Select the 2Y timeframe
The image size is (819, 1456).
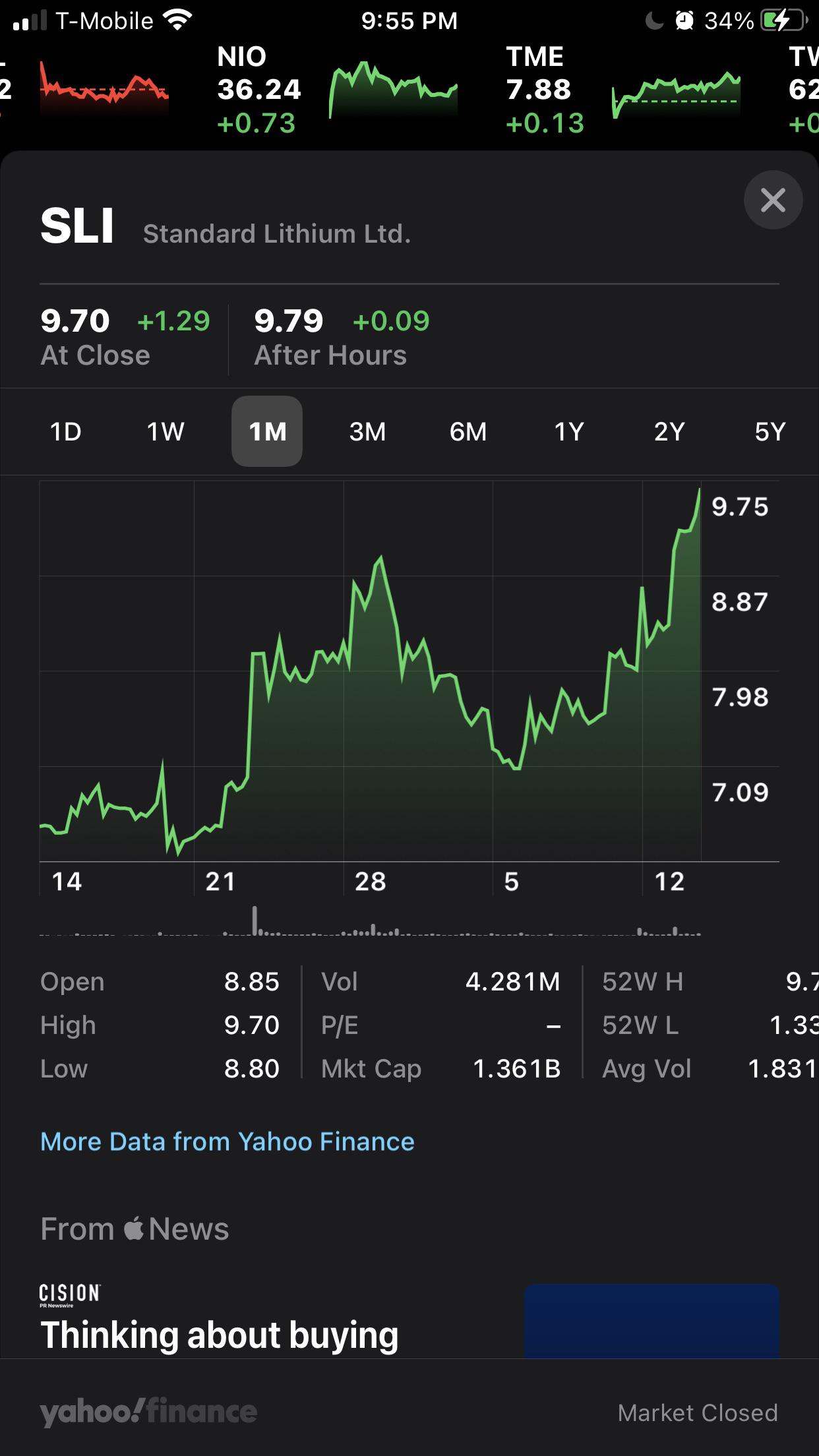(669, 432)
